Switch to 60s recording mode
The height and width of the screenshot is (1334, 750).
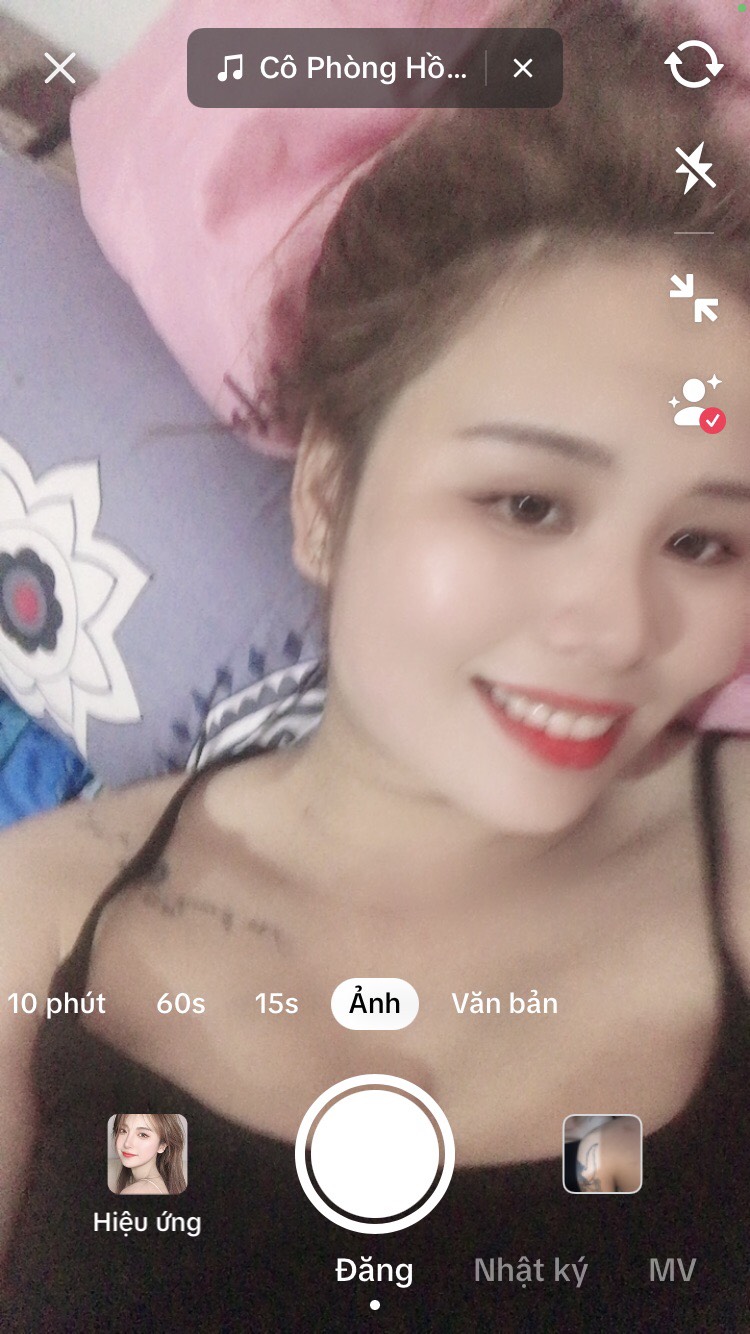pos(181,1003)
